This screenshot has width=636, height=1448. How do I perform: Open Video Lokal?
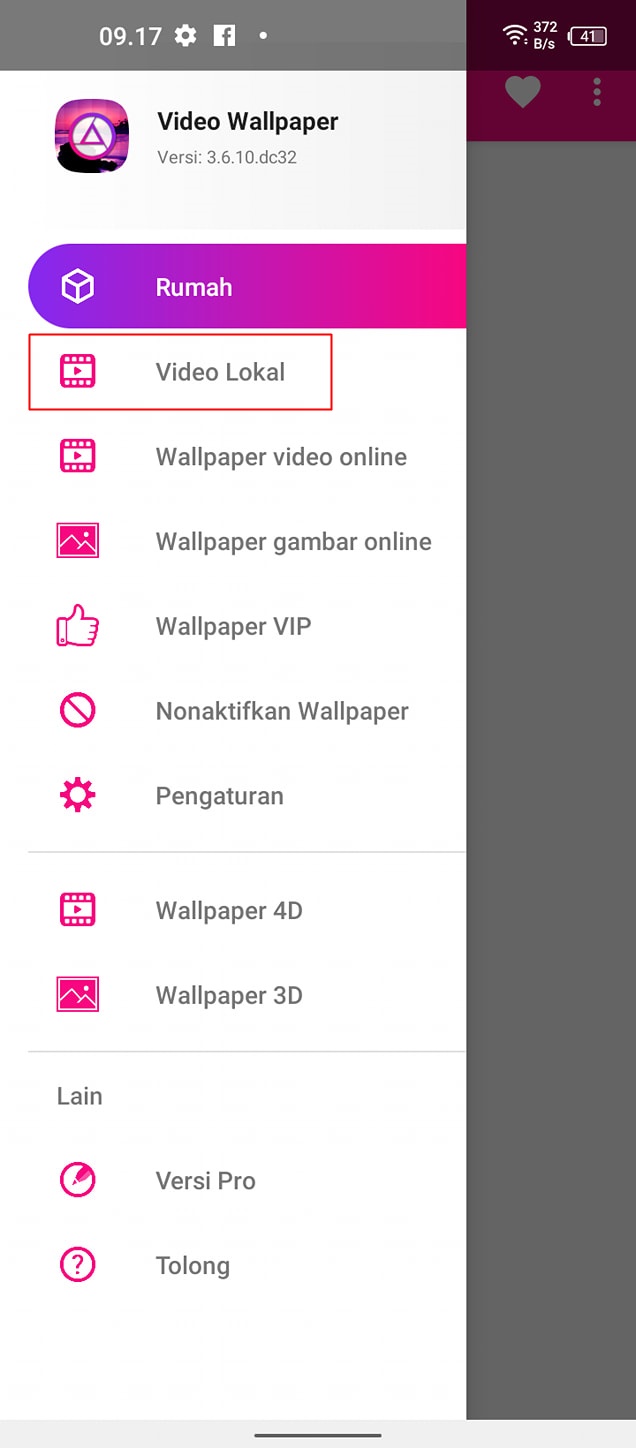pos(220,372)
